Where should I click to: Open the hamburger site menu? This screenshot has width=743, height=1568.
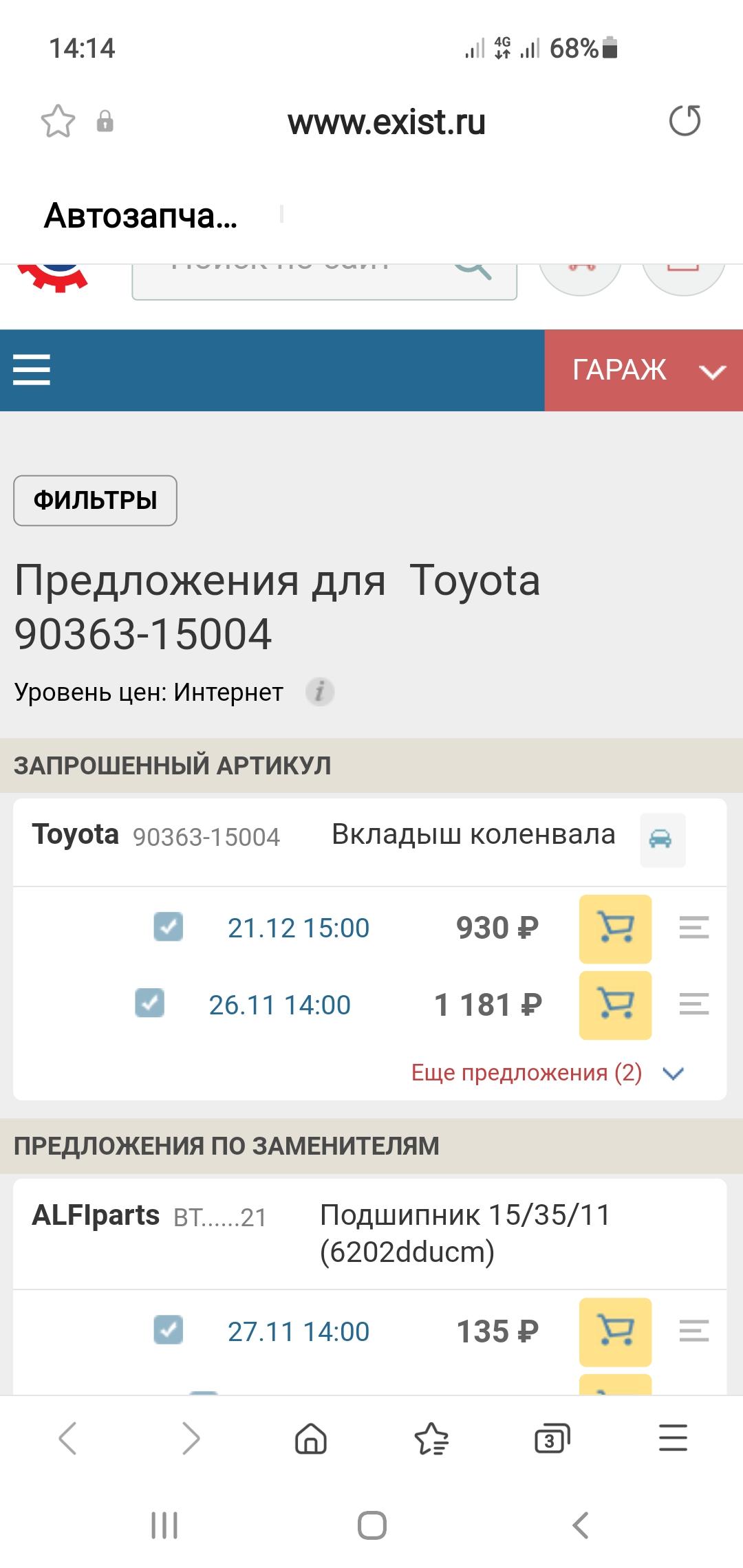pyautogui.click(x=32, y=370)
